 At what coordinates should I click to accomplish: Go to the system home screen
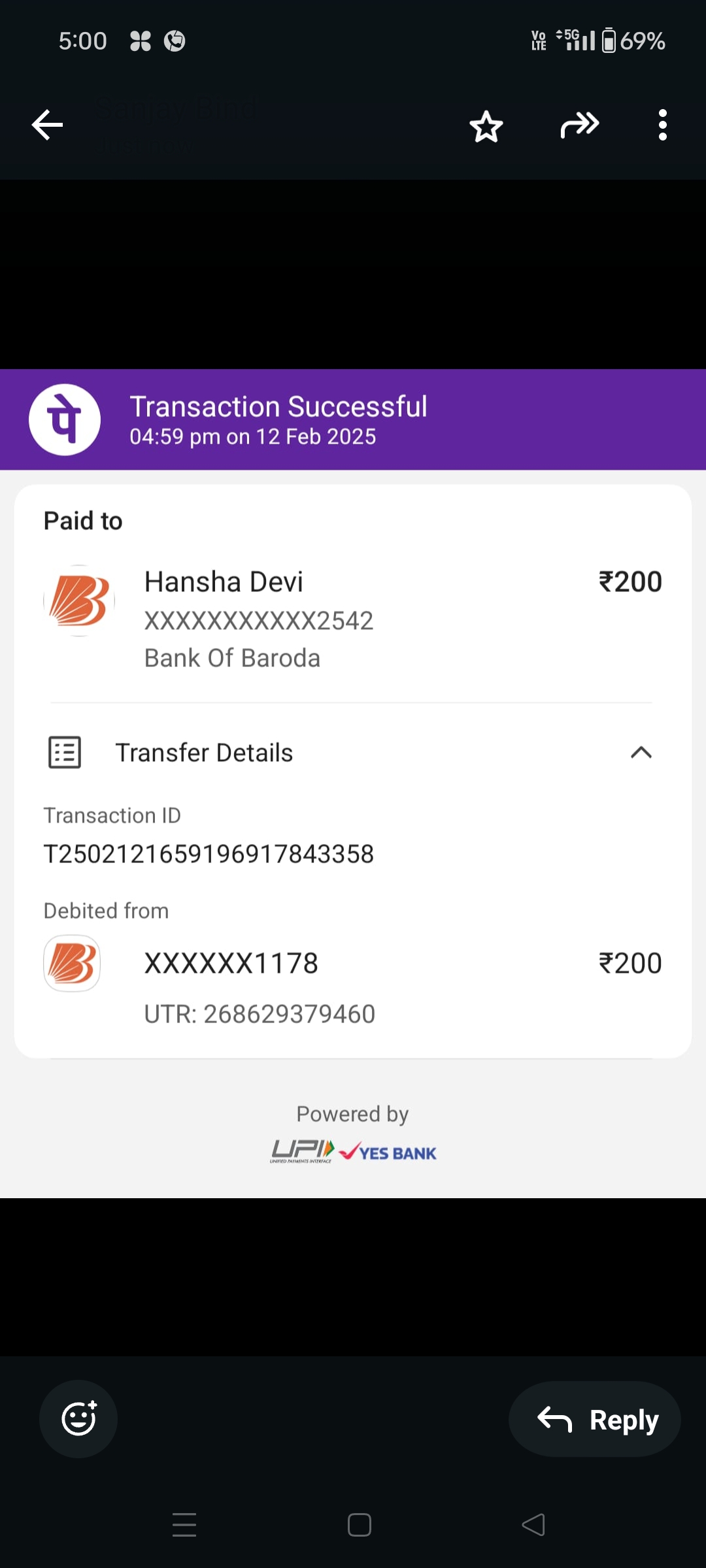[360, 1525]
